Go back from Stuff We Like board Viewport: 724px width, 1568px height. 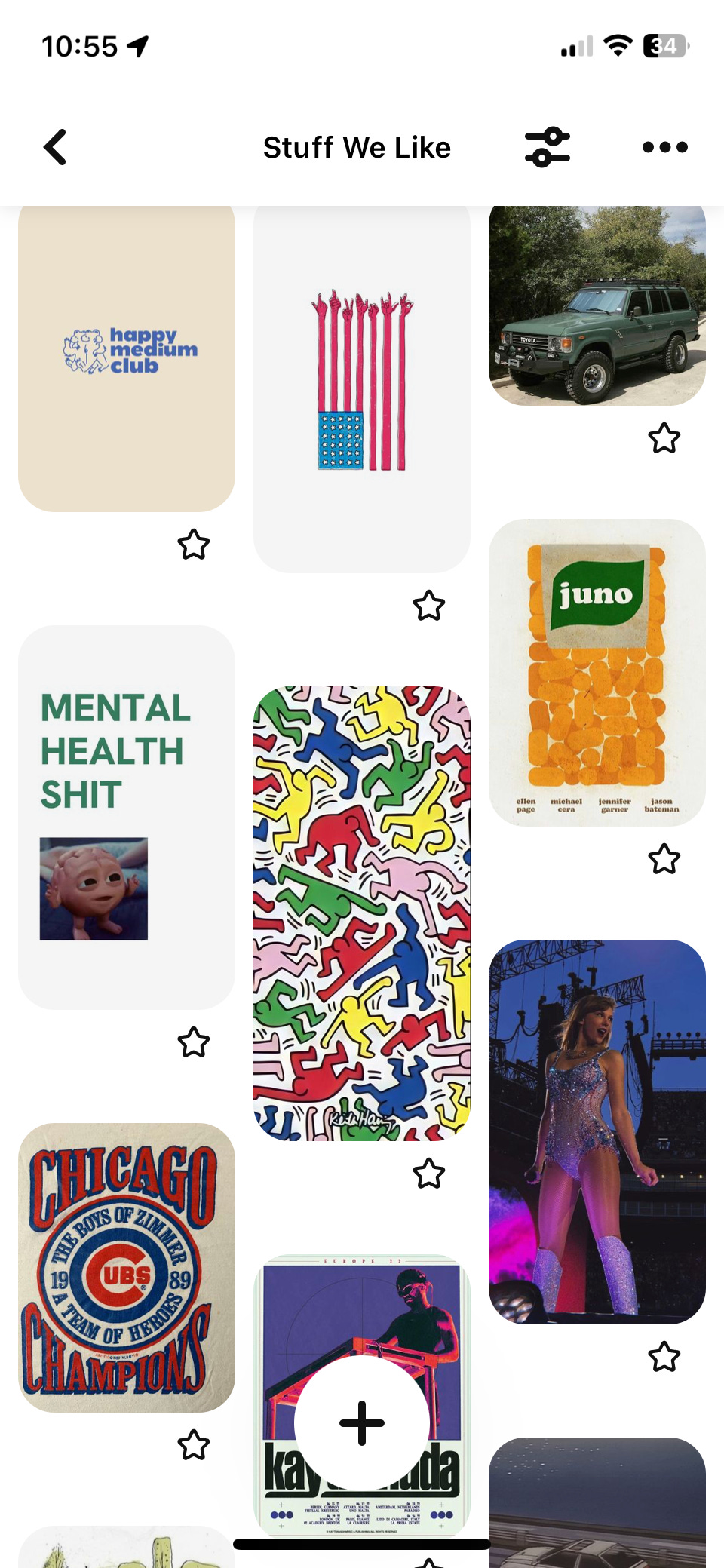[55, 147]
